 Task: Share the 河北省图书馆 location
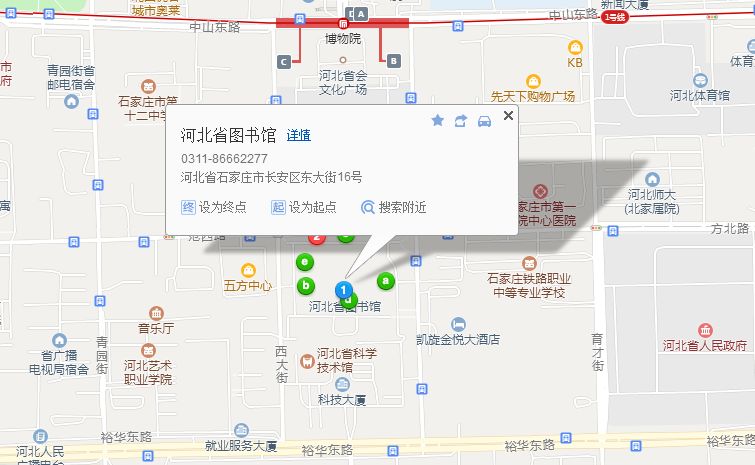tap(461, 121)
